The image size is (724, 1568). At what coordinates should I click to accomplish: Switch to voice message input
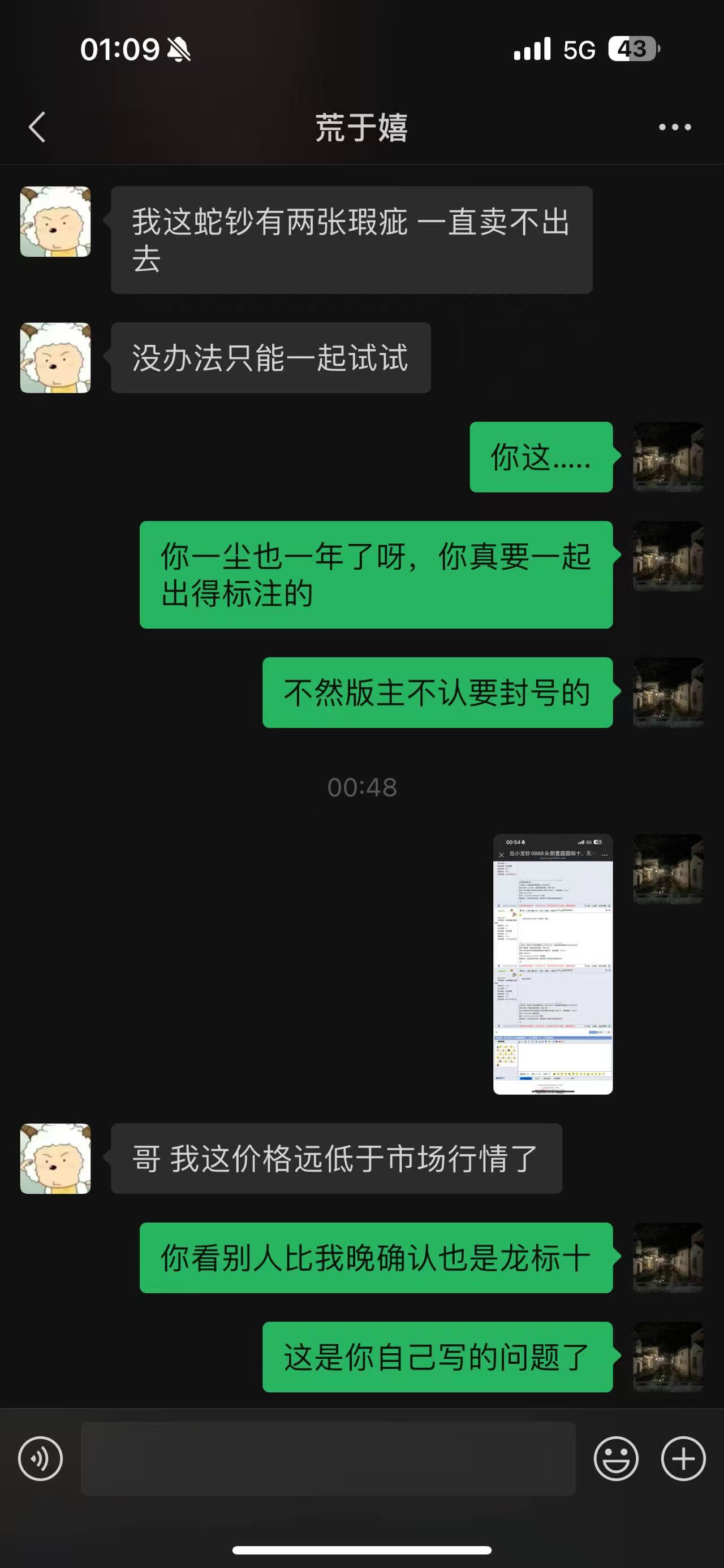(x=40, y=1458)
